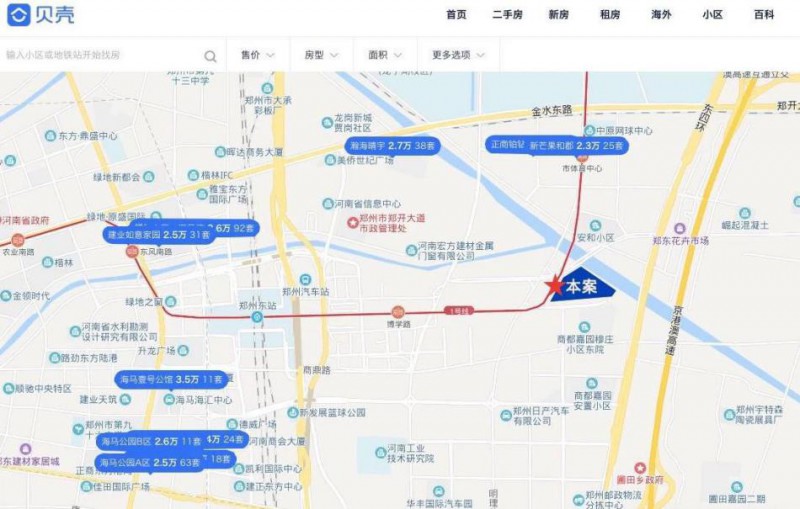Viewport: 800px width, 509px height.
Task: Tap the magnifier search icon
Action: click(210, 56)
